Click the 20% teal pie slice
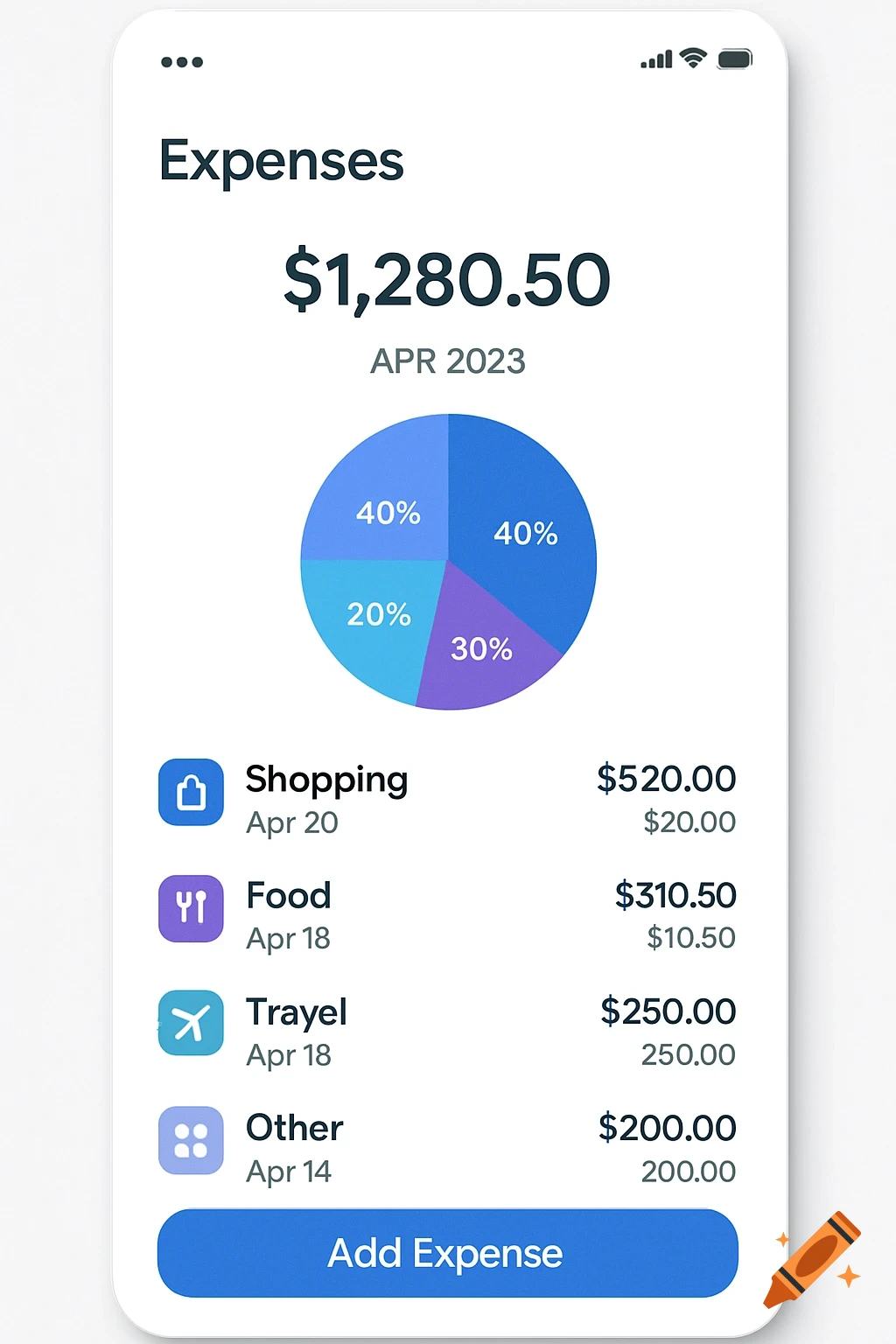 (x=379, y=615)
